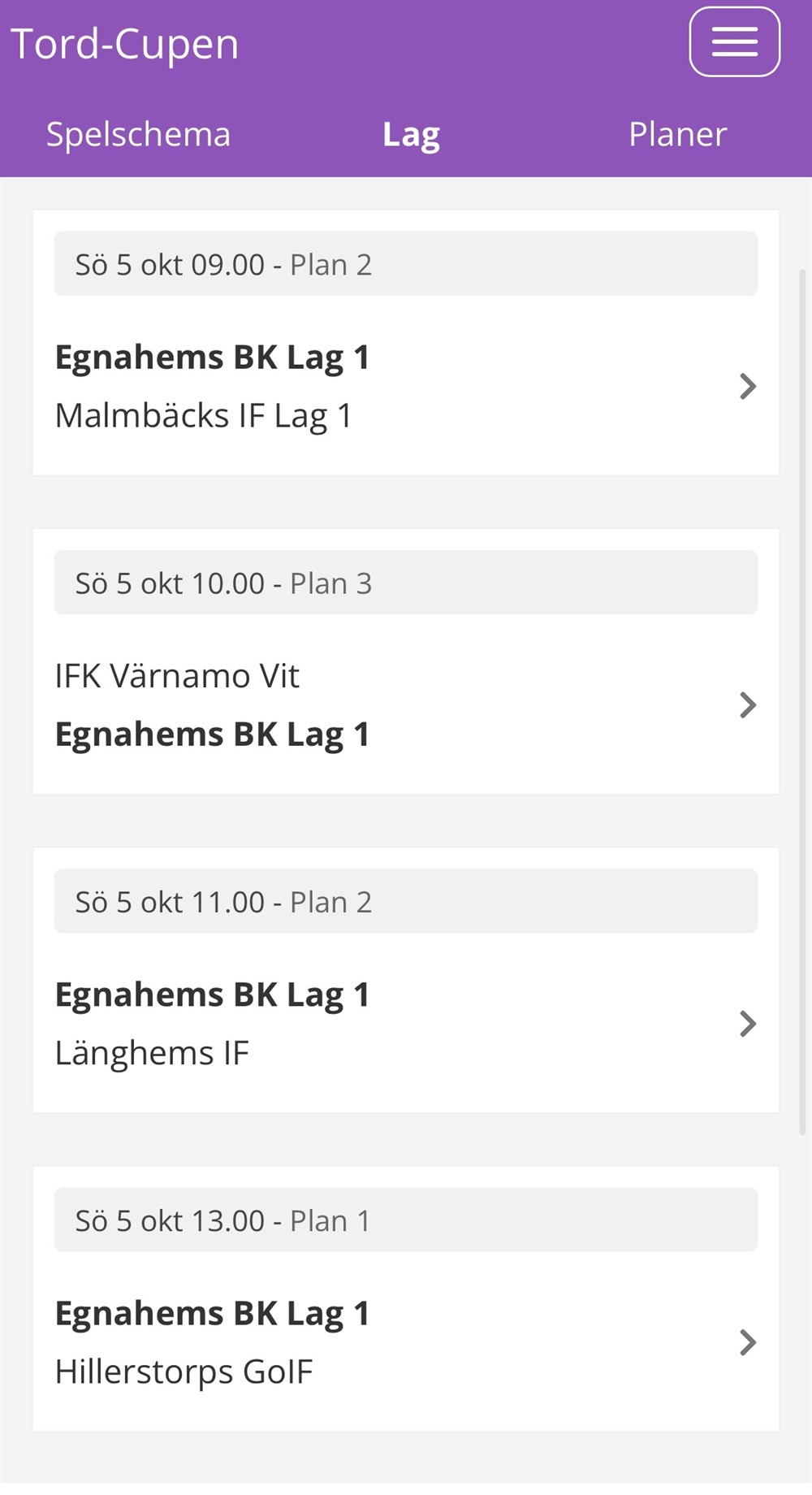Select the Lag tab
This screenshot has height=1495, width=812.
click(411, 134)
